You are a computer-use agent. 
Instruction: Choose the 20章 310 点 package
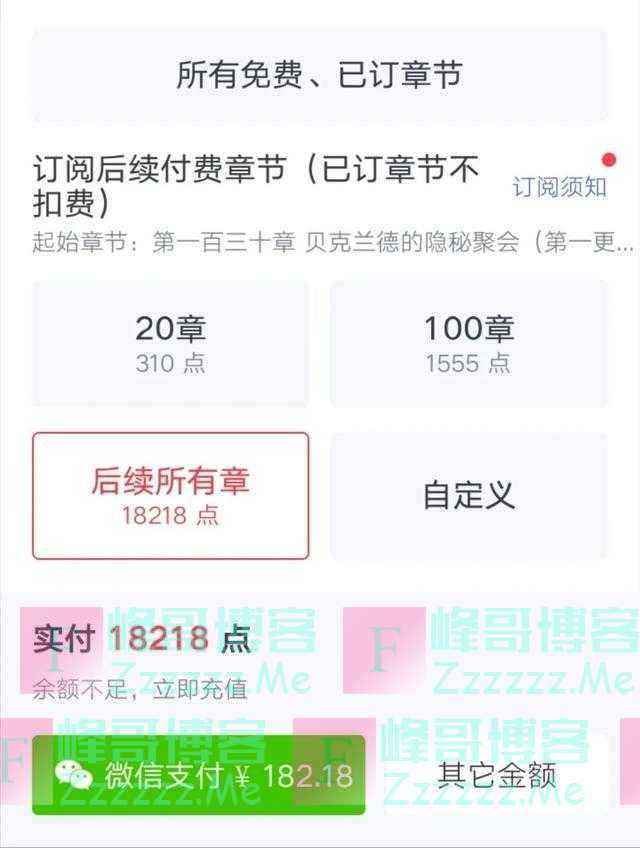click(x=170, y=343)
